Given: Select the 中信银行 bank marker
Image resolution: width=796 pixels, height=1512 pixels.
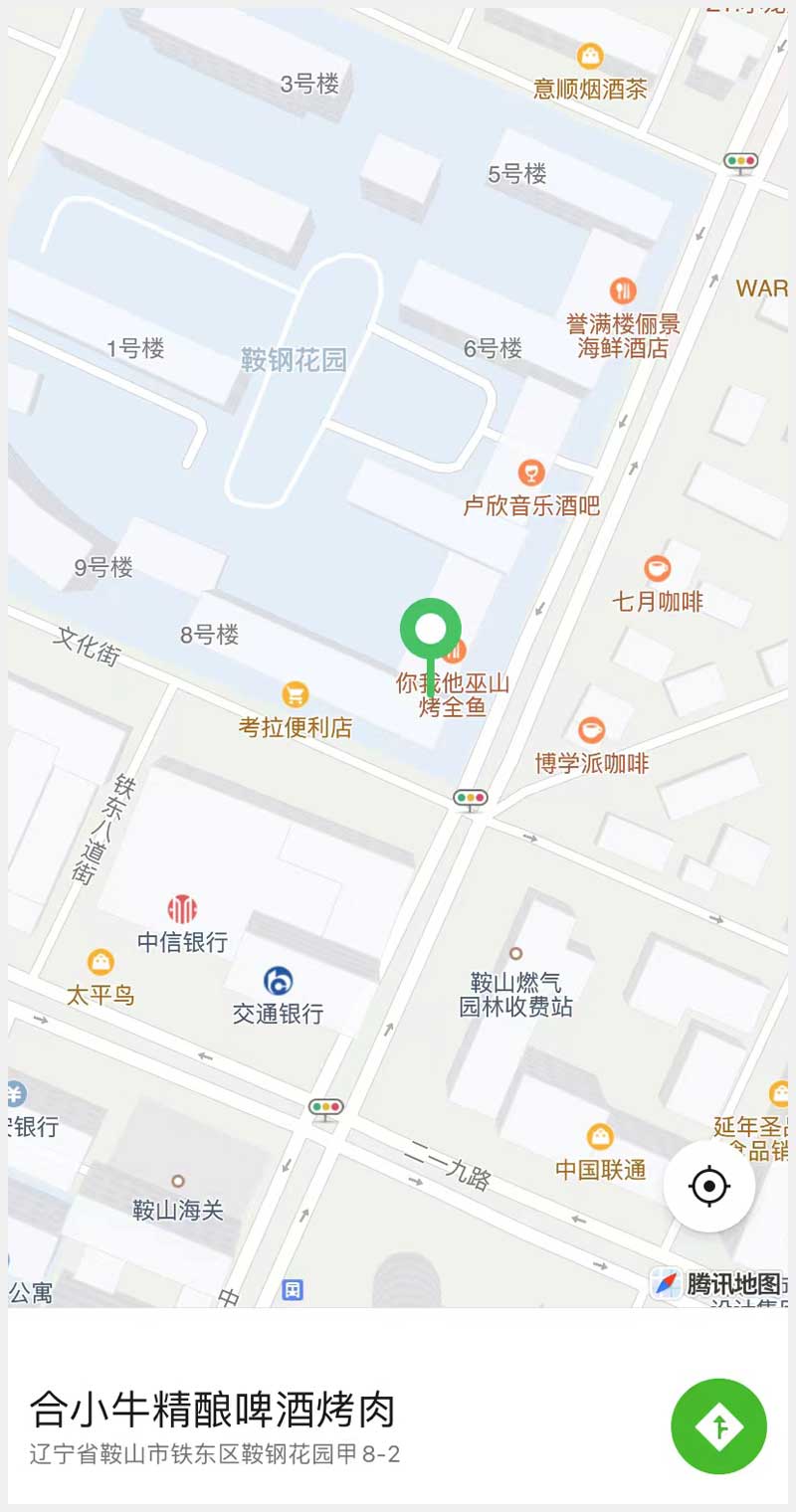Looking at the screenshot, I should [182, 908].
